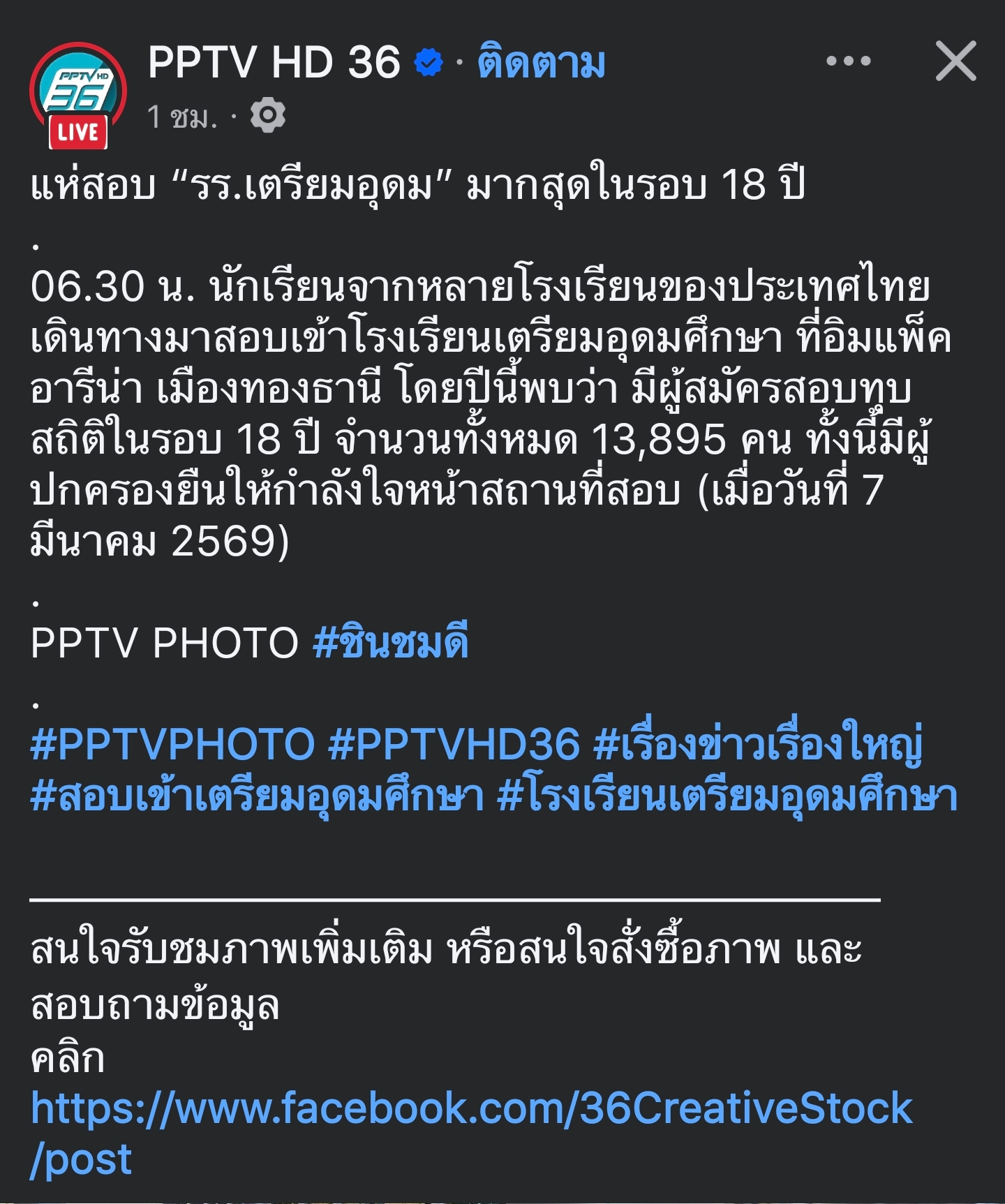
Task: Open the #โรงเรียนเตรียมอุดมศึกษา hashtag
Action: pyautogui.click(x=727, y=796)
